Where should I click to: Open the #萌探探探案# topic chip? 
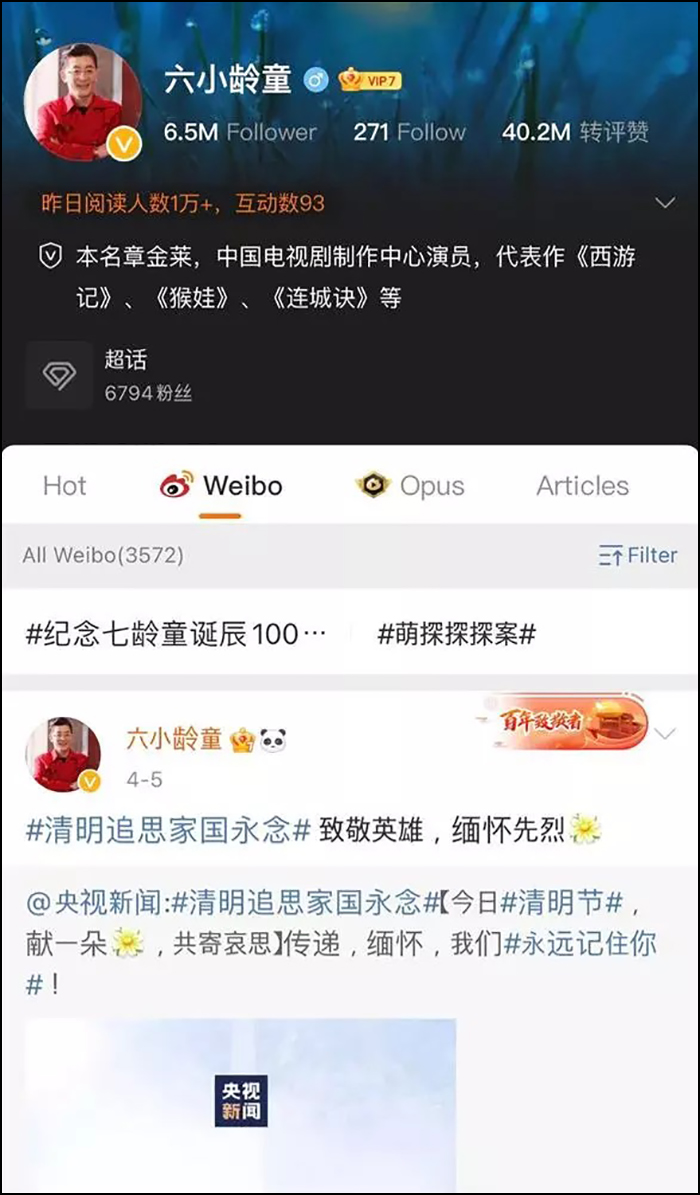tap(457, 635)
